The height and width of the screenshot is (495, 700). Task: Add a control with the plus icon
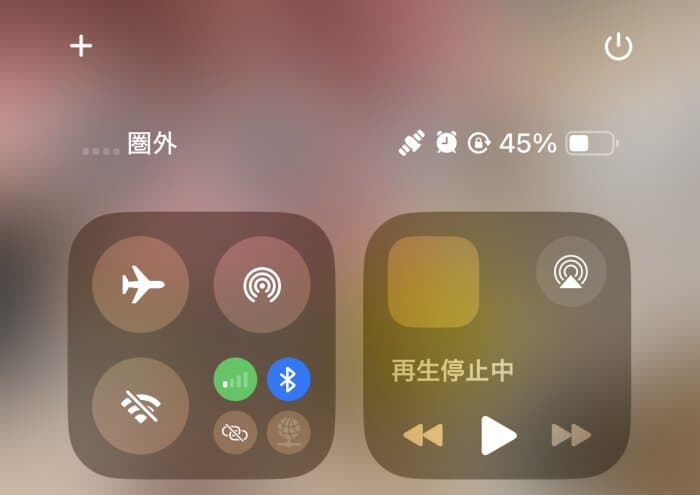tap(81, 46)
